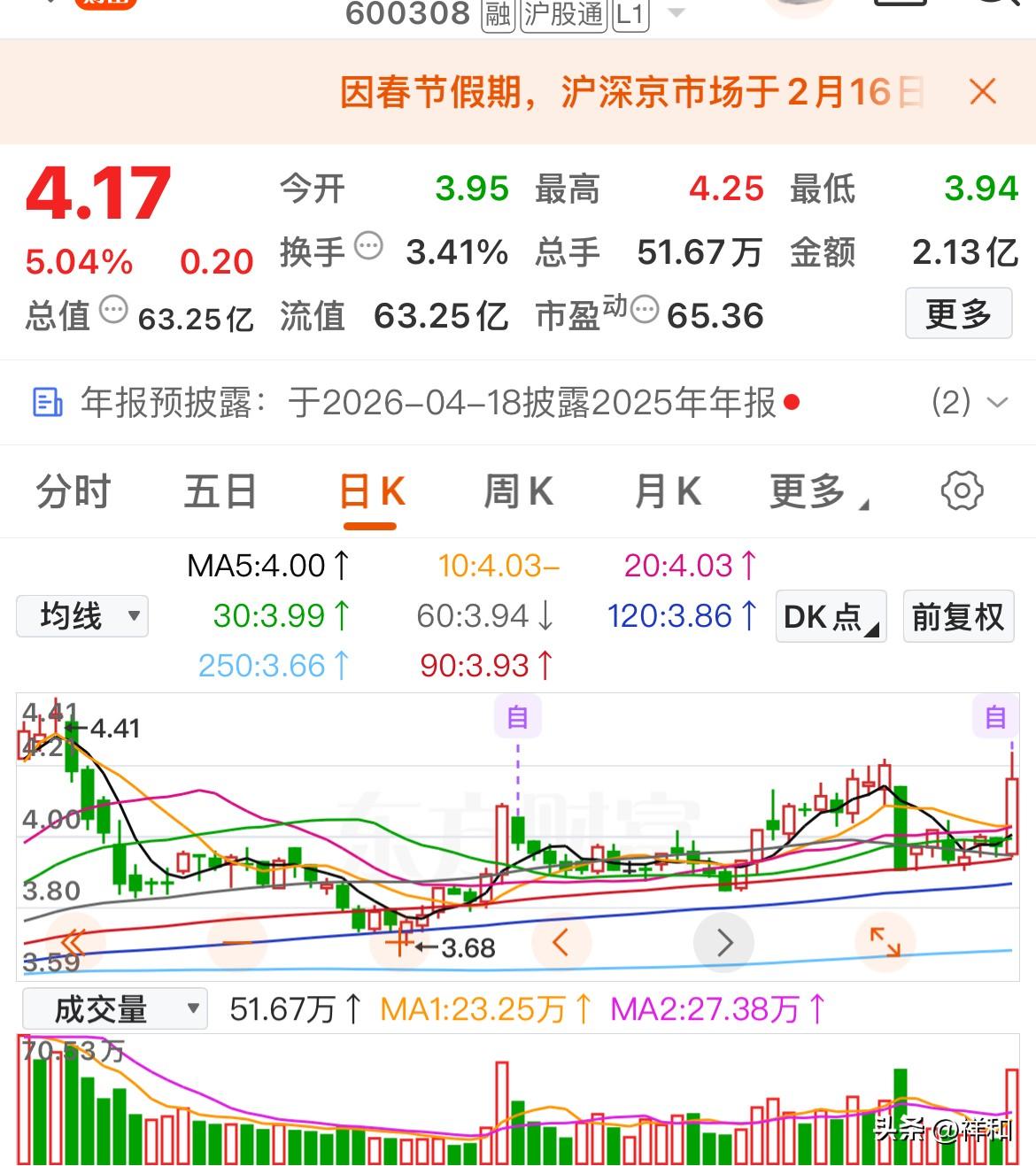Open the 成交量 indicator dropdown

[115, 1008]
